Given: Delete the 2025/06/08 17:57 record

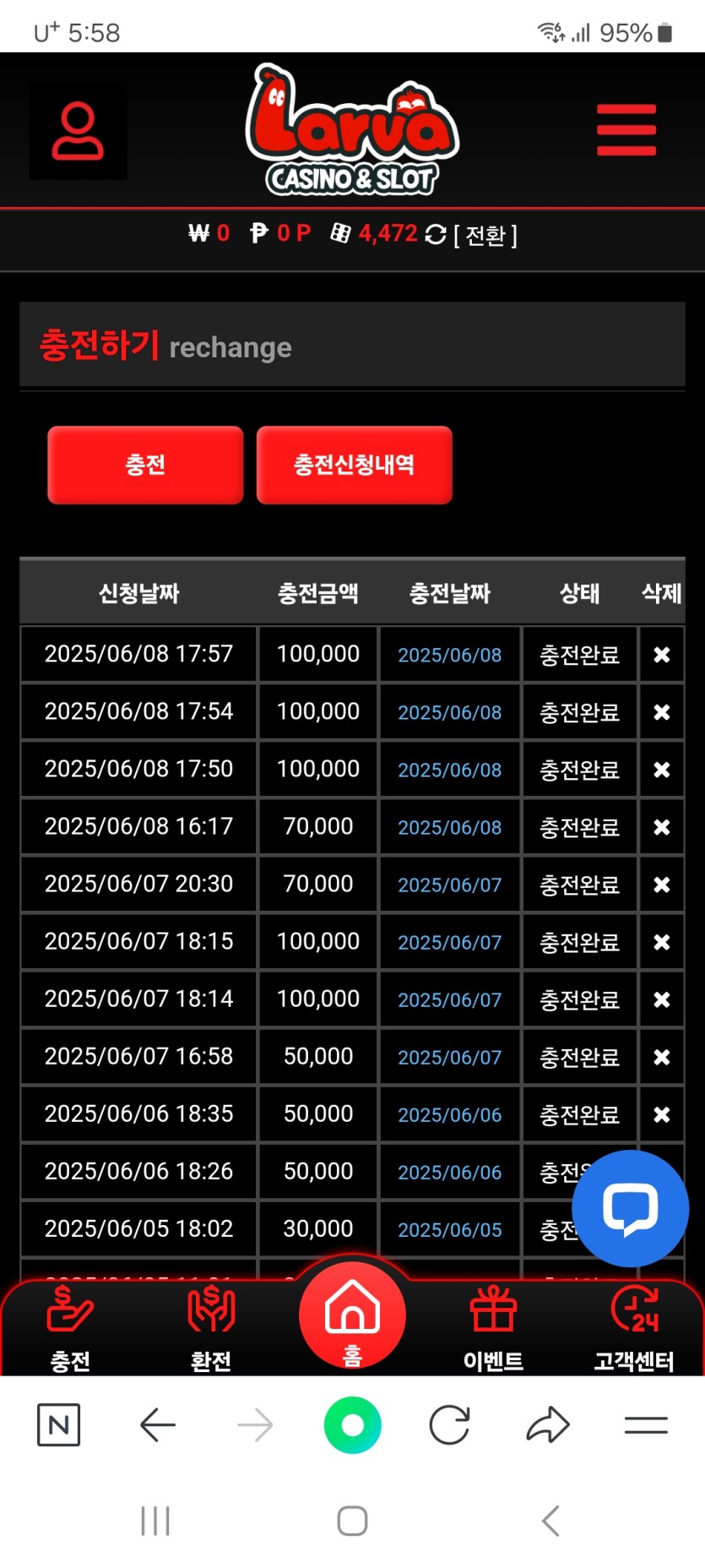Looking at the screenshot, I should tap(661, 655).
